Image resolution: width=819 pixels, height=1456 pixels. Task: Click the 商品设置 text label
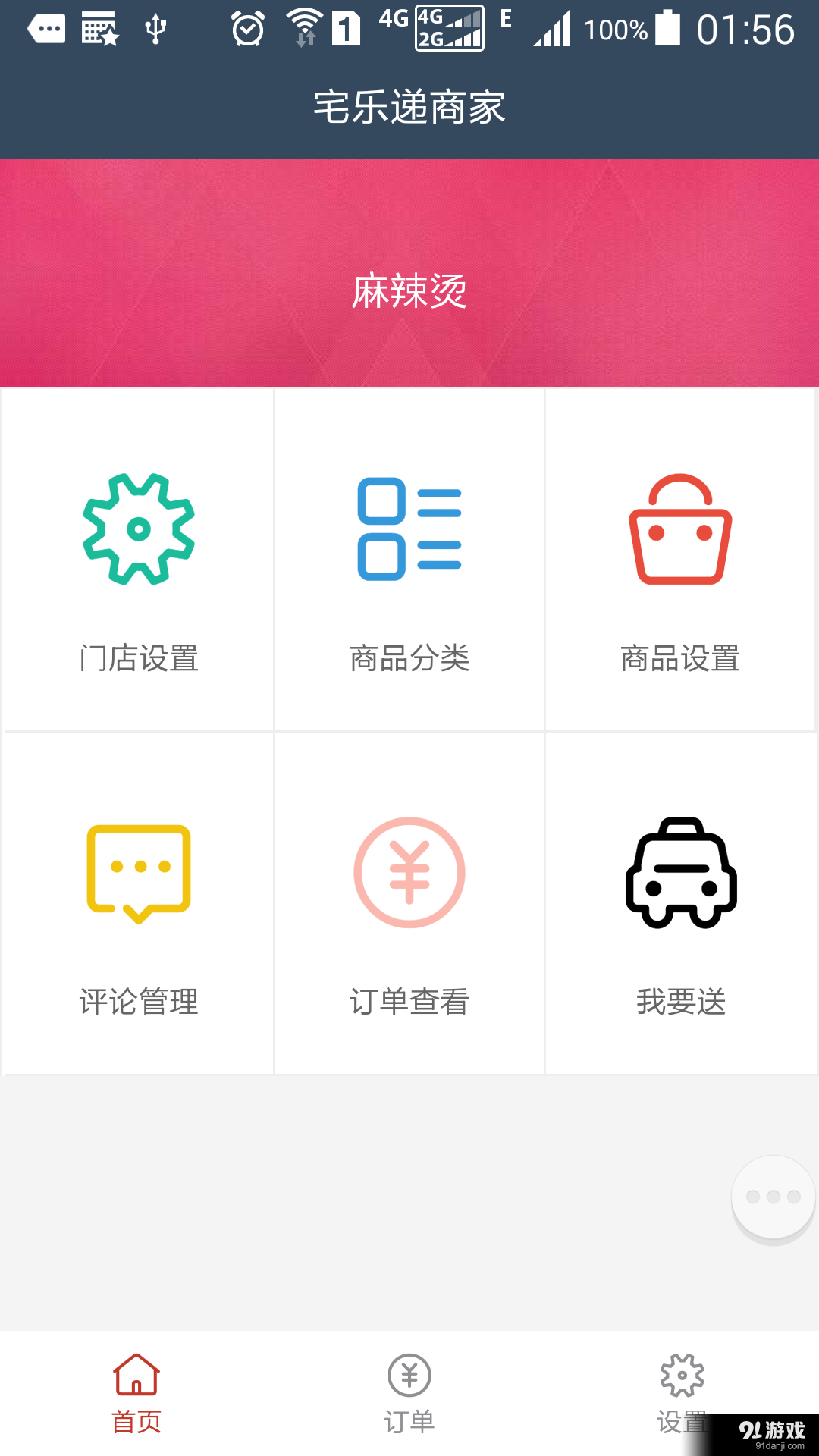click(x=680, y=659)
